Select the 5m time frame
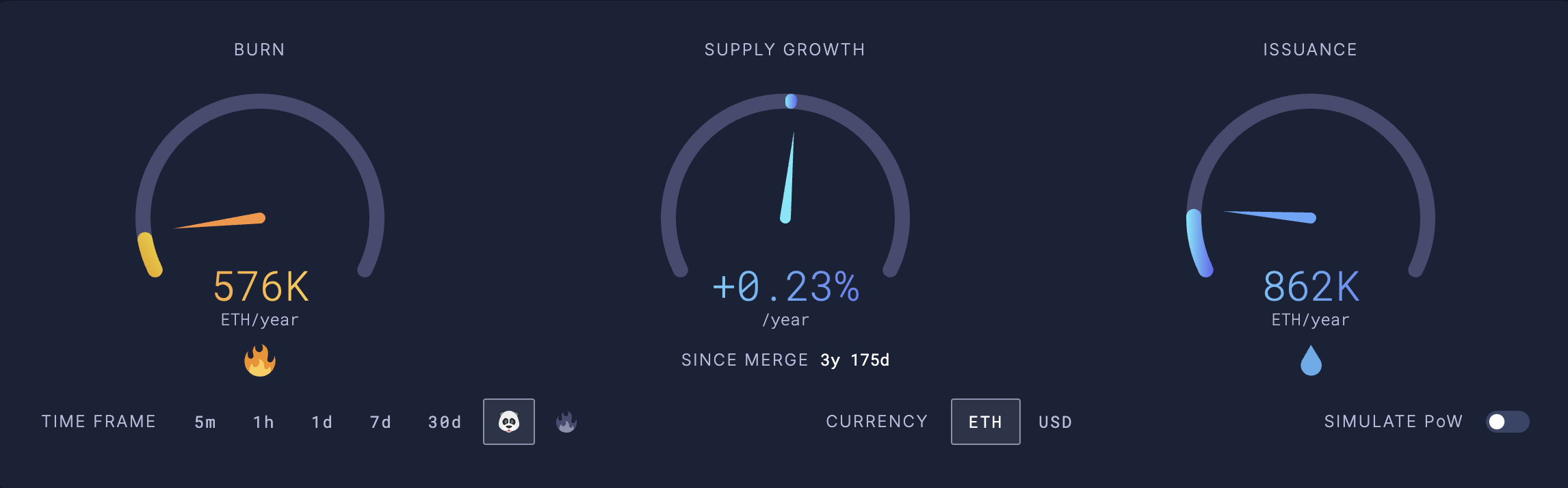This screenshot has height=488, width=1568. click(205, 422)
